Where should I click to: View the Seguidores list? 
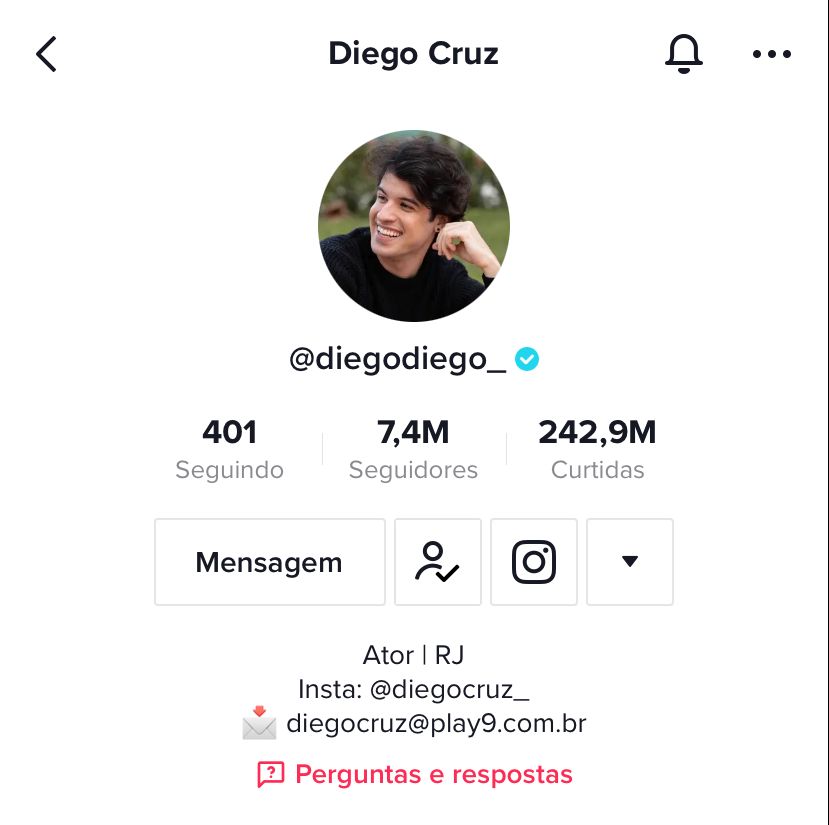413,449
